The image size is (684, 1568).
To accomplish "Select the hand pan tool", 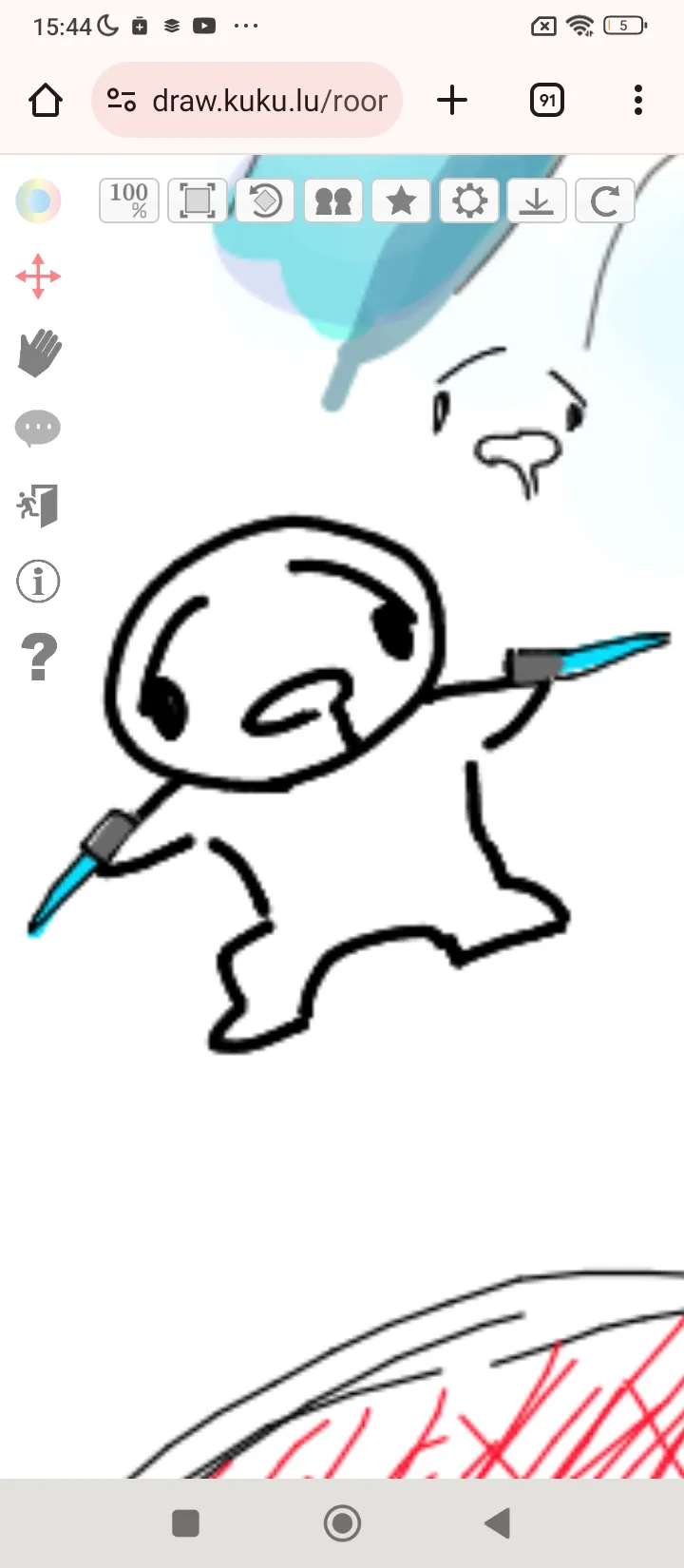I will tap(39, 353).
